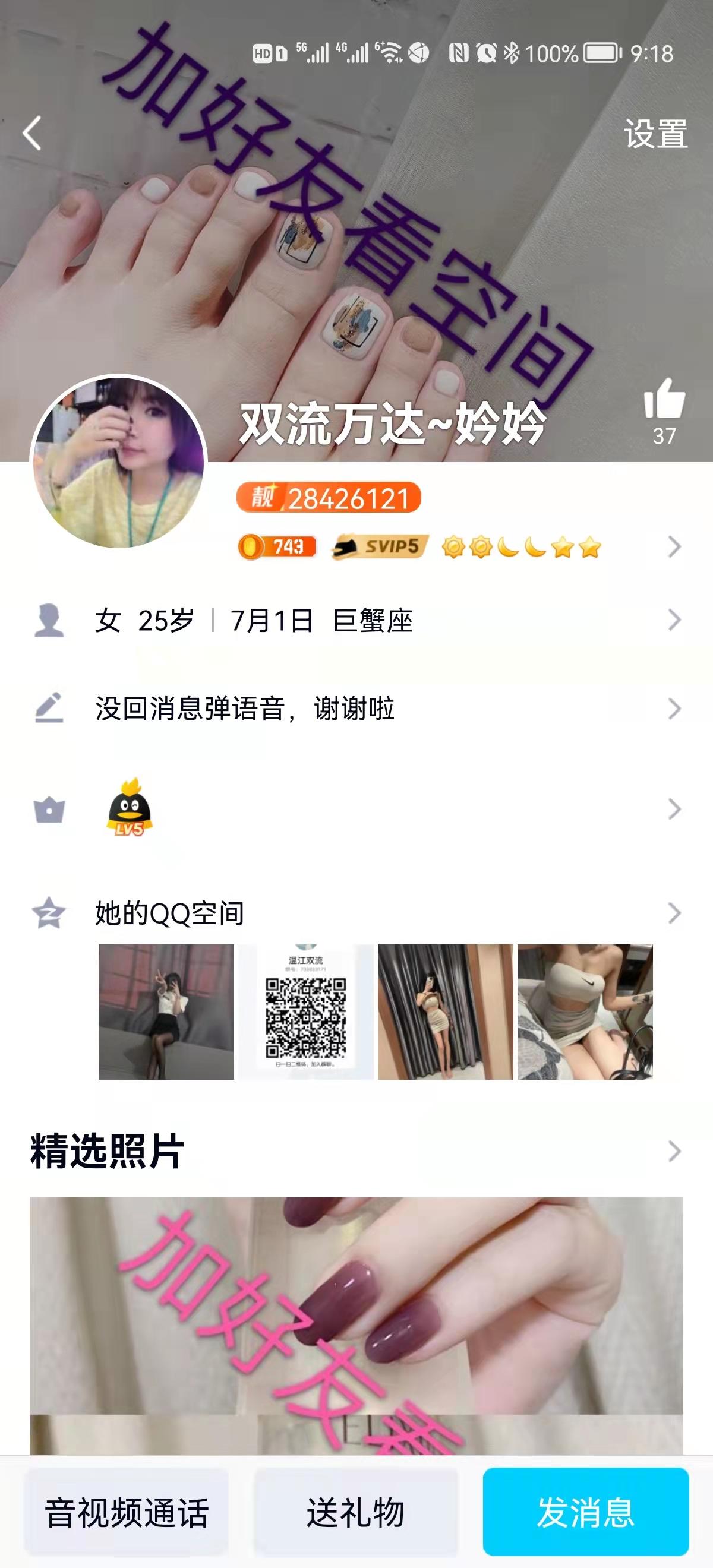
Task: Open the first QQ空间 photo thumbnail
Action: click(166, 1012)
